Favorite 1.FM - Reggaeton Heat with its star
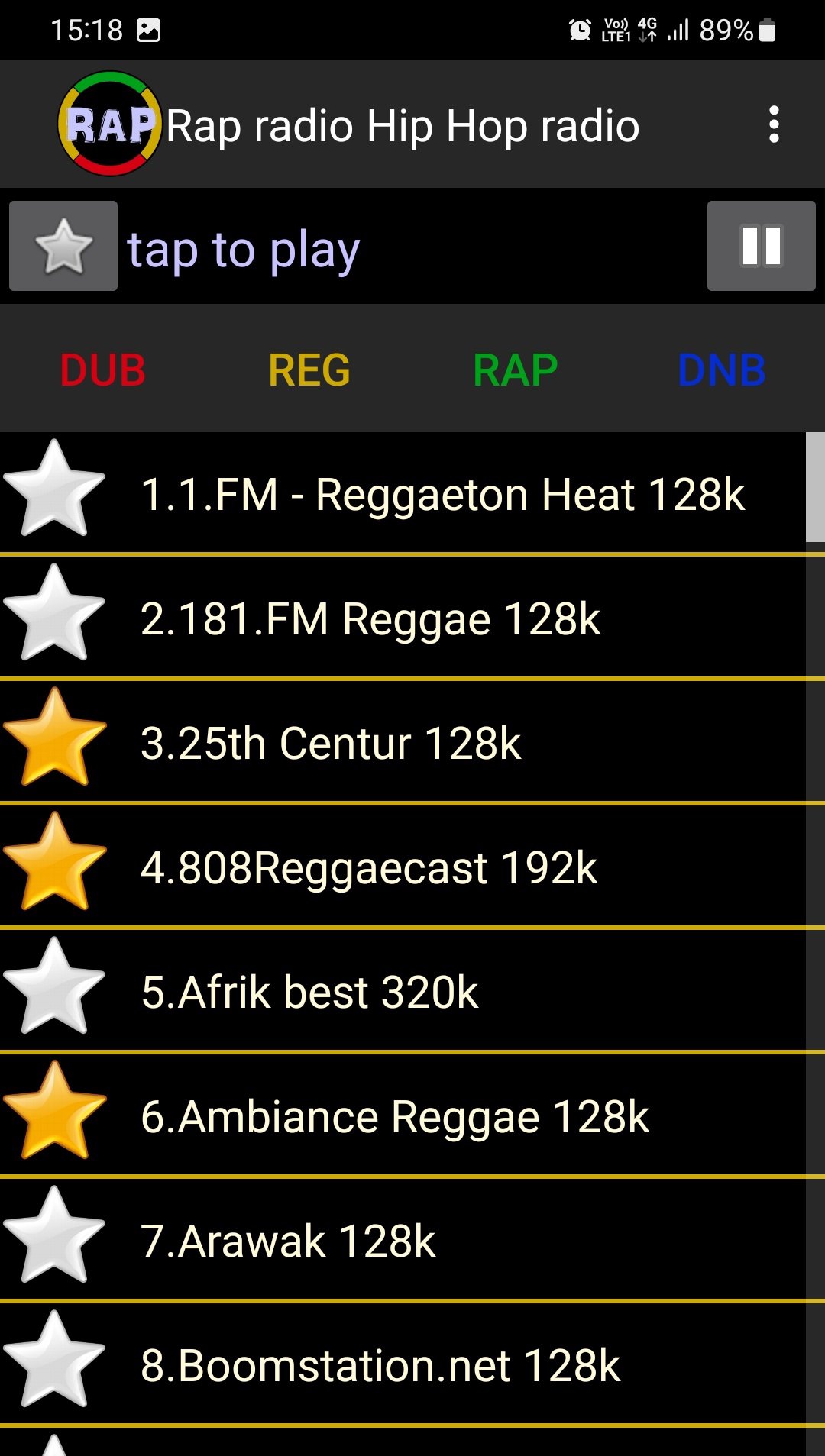 coord(53,489)
